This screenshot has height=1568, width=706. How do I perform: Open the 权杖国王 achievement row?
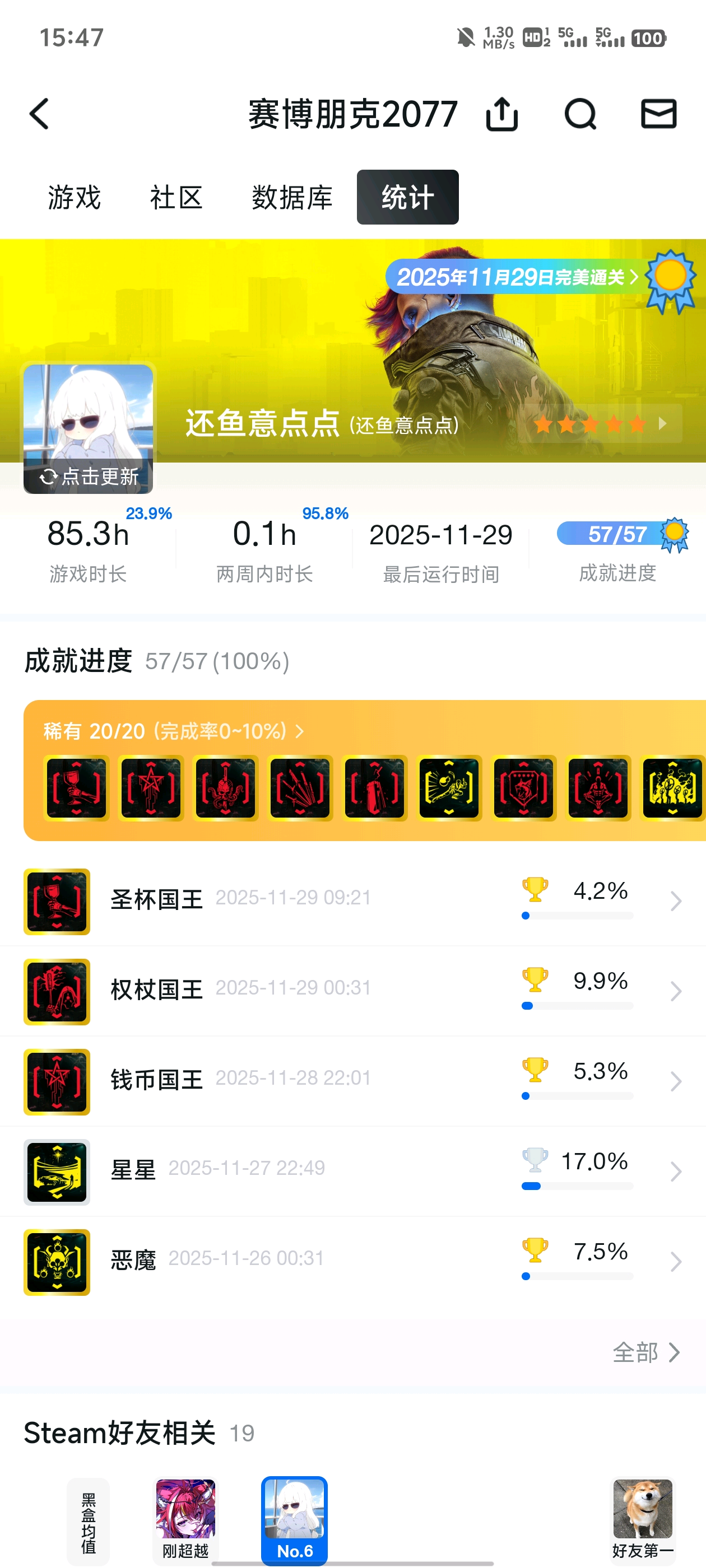coord(352,991)
